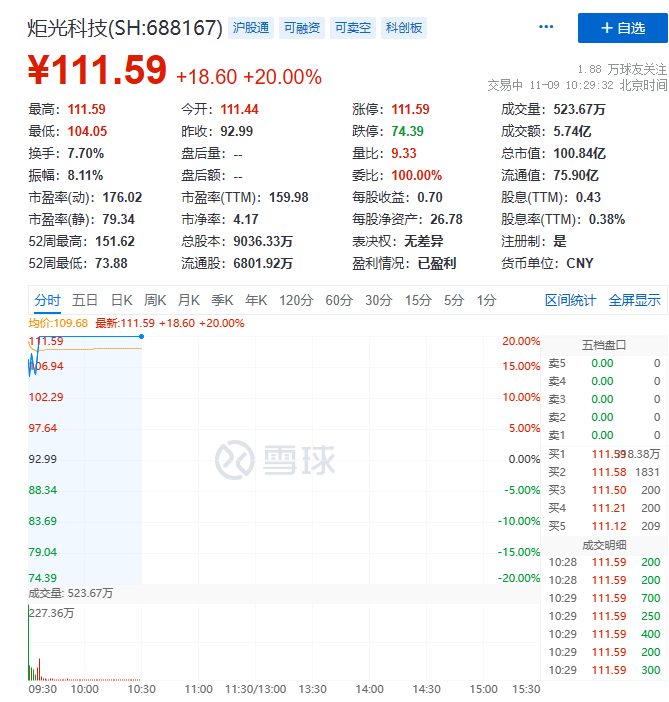
Task: Show chart in 全屏显示 fullscreen mode
Action: point(634,300)
